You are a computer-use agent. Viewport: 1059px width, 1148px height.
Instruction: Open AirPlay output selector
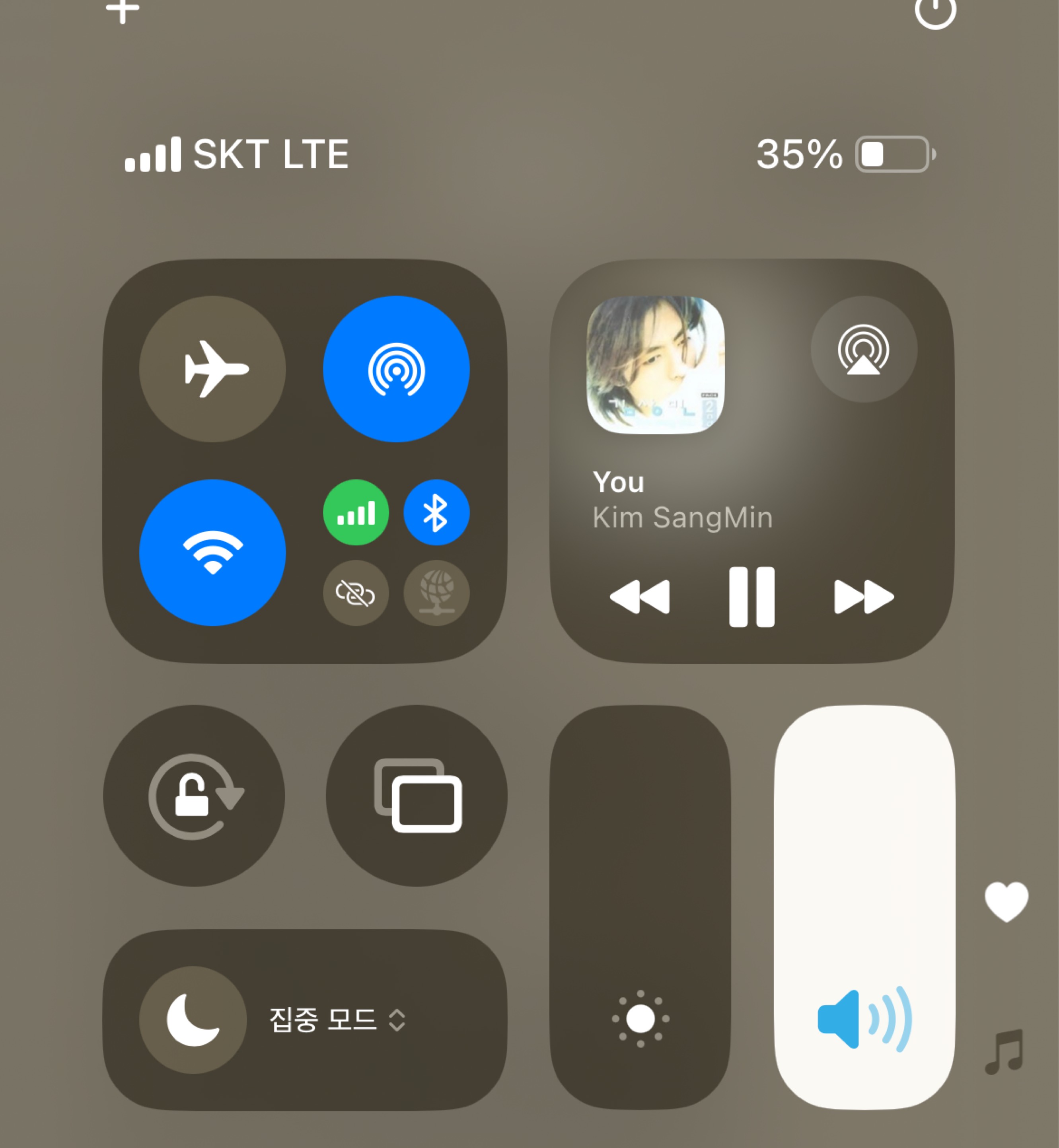[x=864, y=349]
